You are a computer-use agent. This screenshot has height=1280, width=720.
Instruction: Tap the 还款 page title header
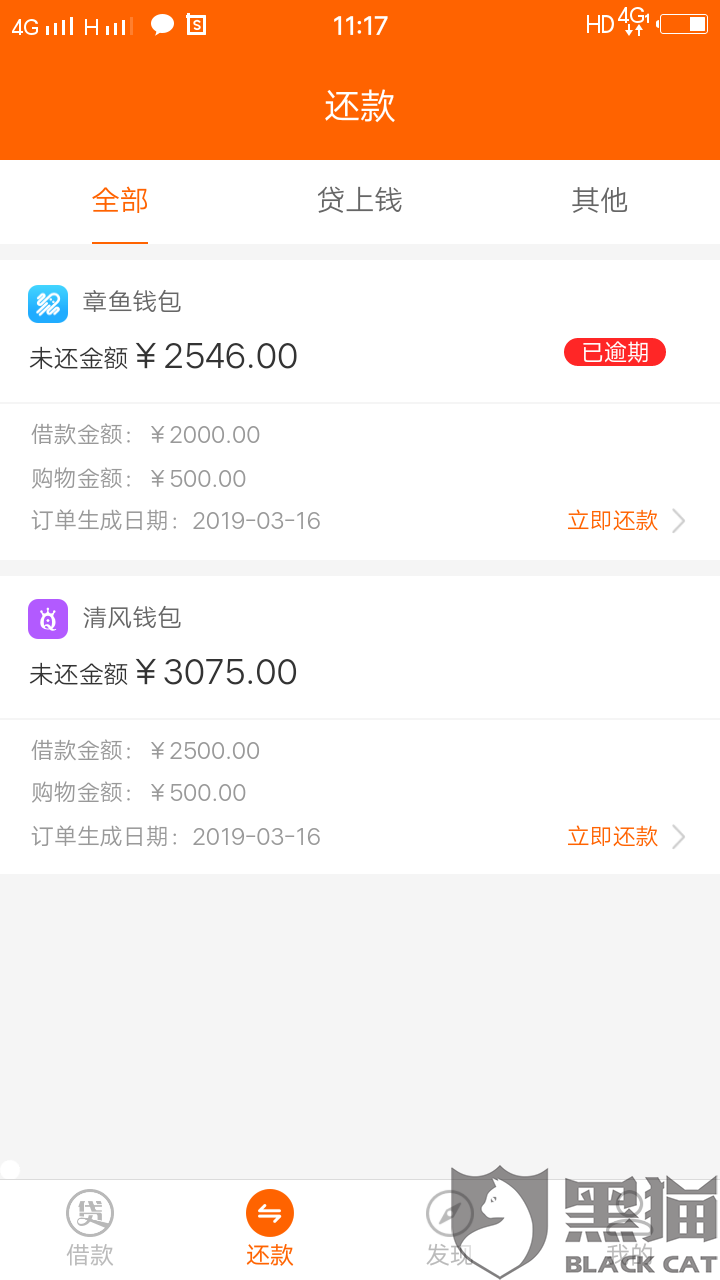360,106
